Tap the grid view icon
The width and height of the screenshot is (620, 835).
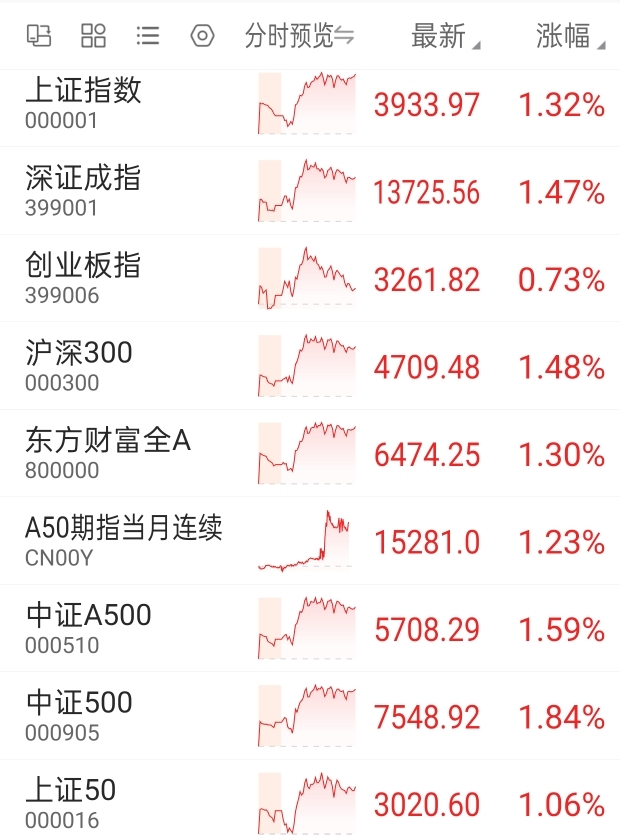click(93, 36)
